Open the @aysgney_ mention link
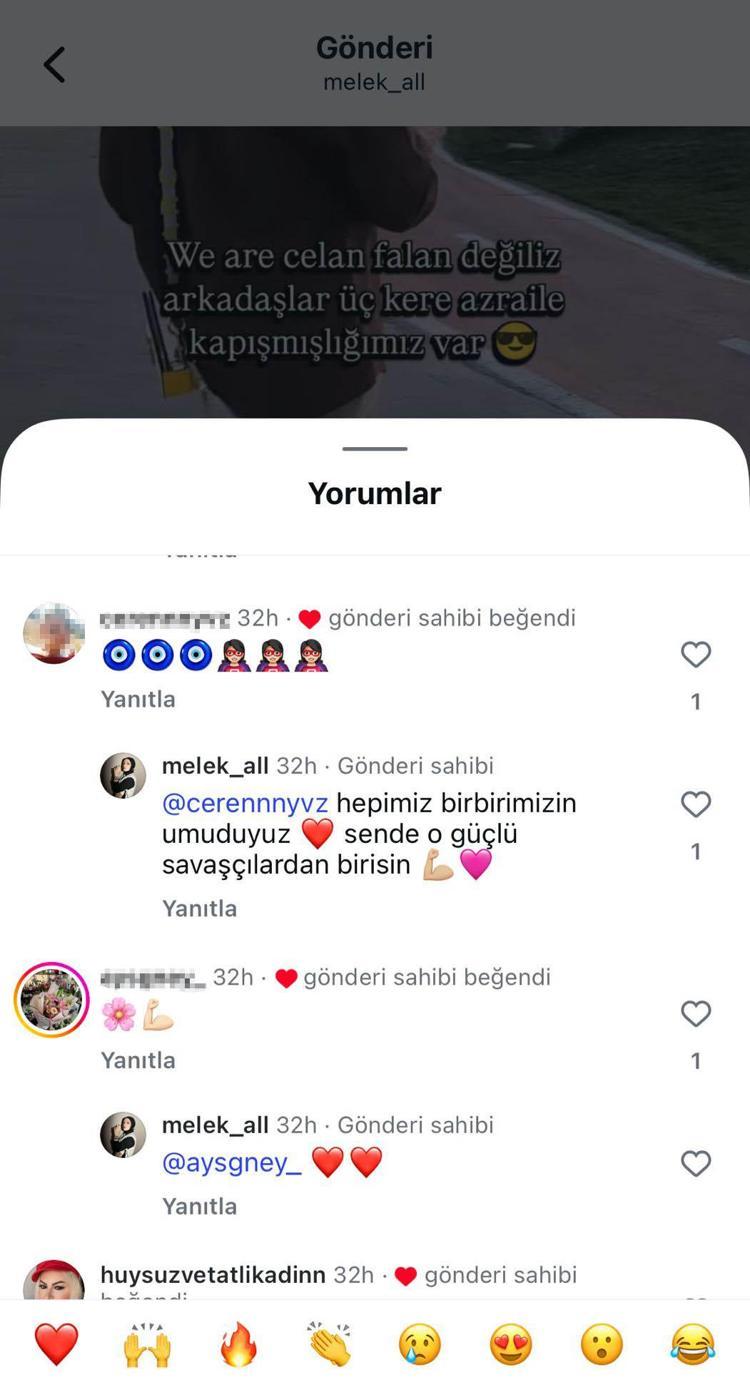 [231, 1162]
